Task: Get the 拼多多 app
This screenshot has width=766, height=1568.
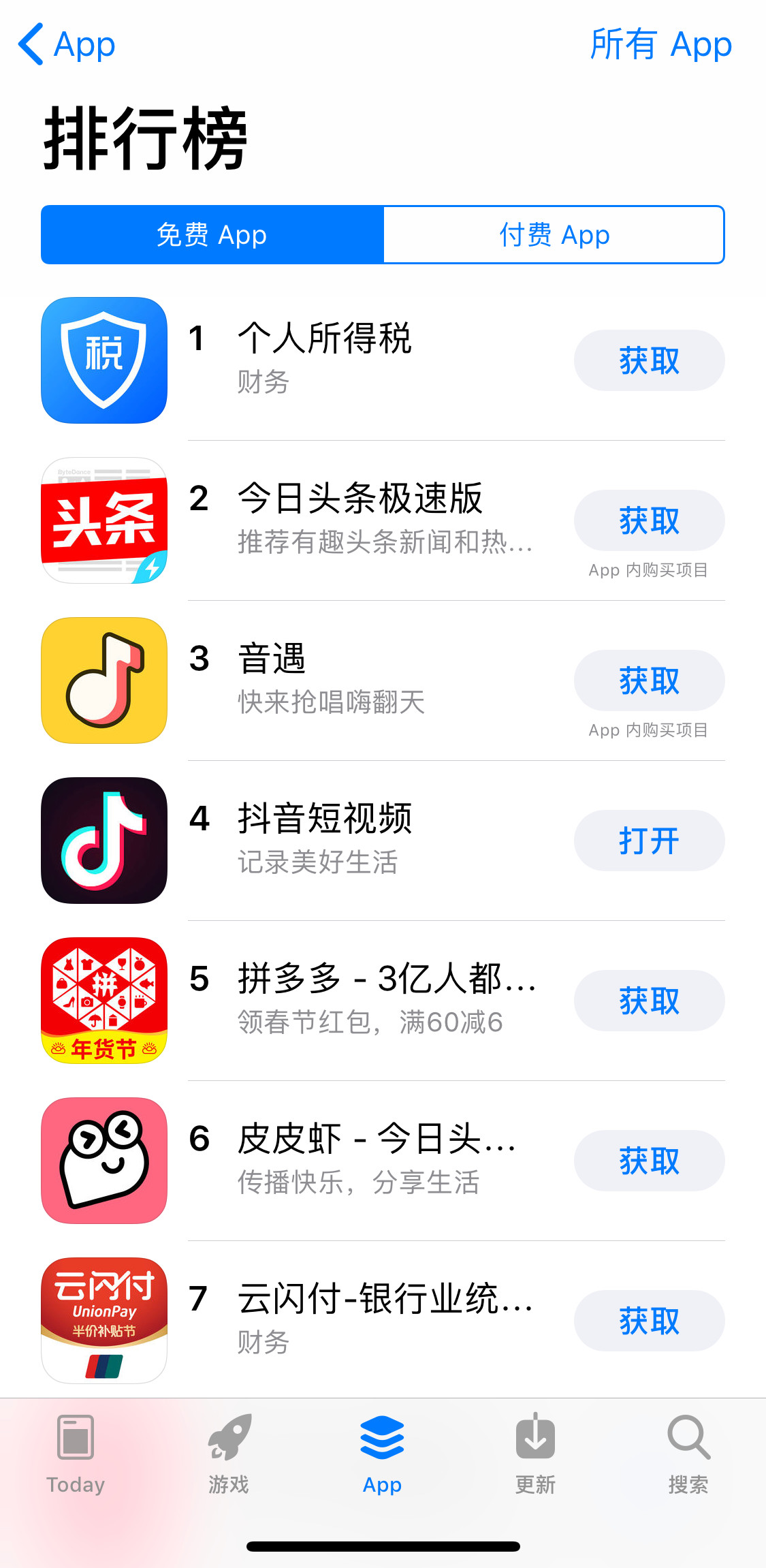Action: coord(648,1001)
